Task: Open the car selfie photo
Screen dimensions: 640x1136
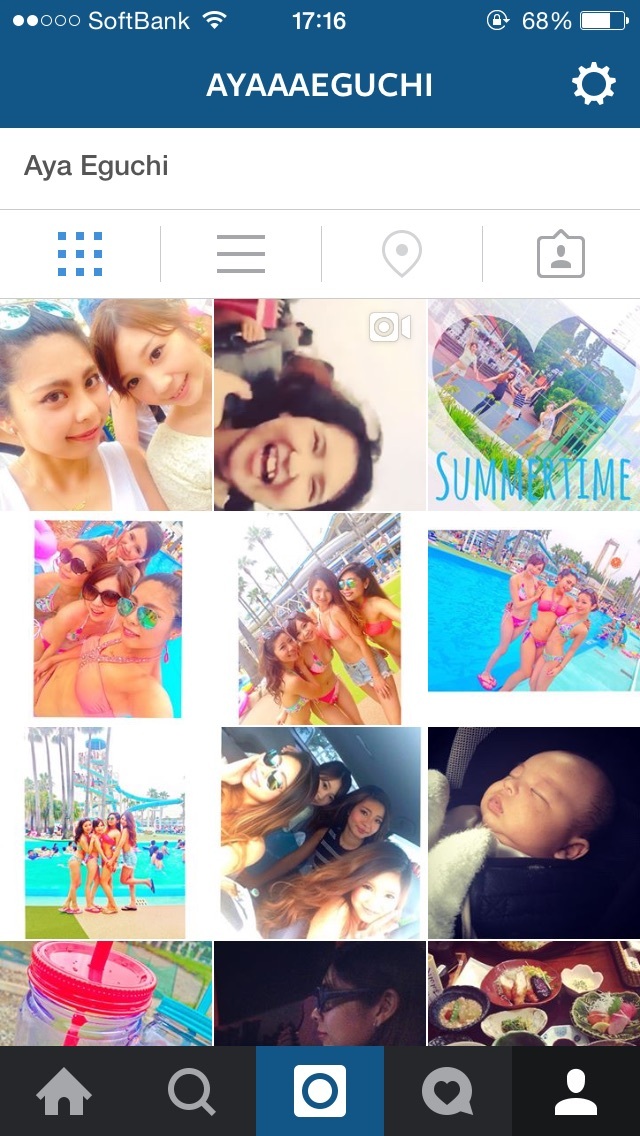Action: coord(320,832)
